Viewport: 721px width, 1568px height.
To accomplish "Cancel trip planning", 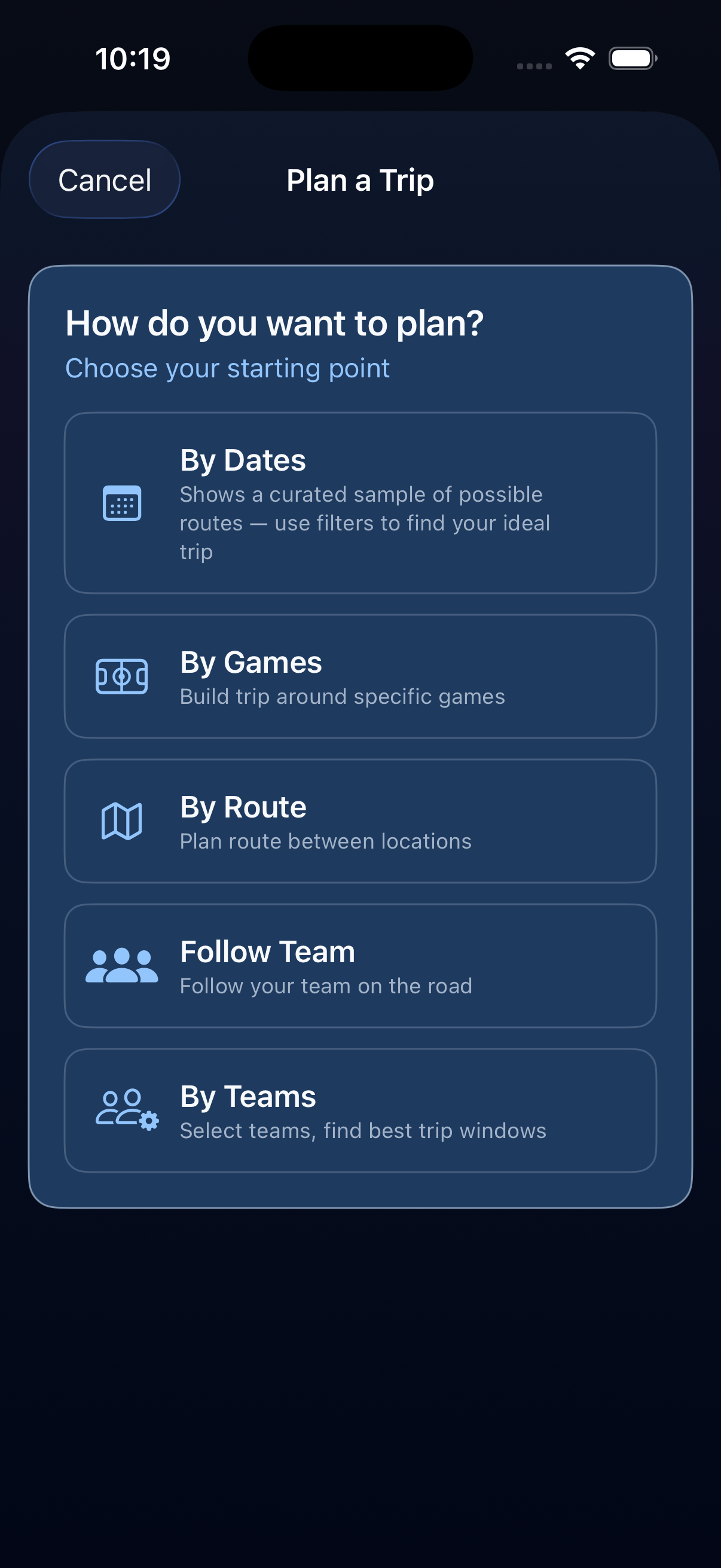I will pos(105,179).
